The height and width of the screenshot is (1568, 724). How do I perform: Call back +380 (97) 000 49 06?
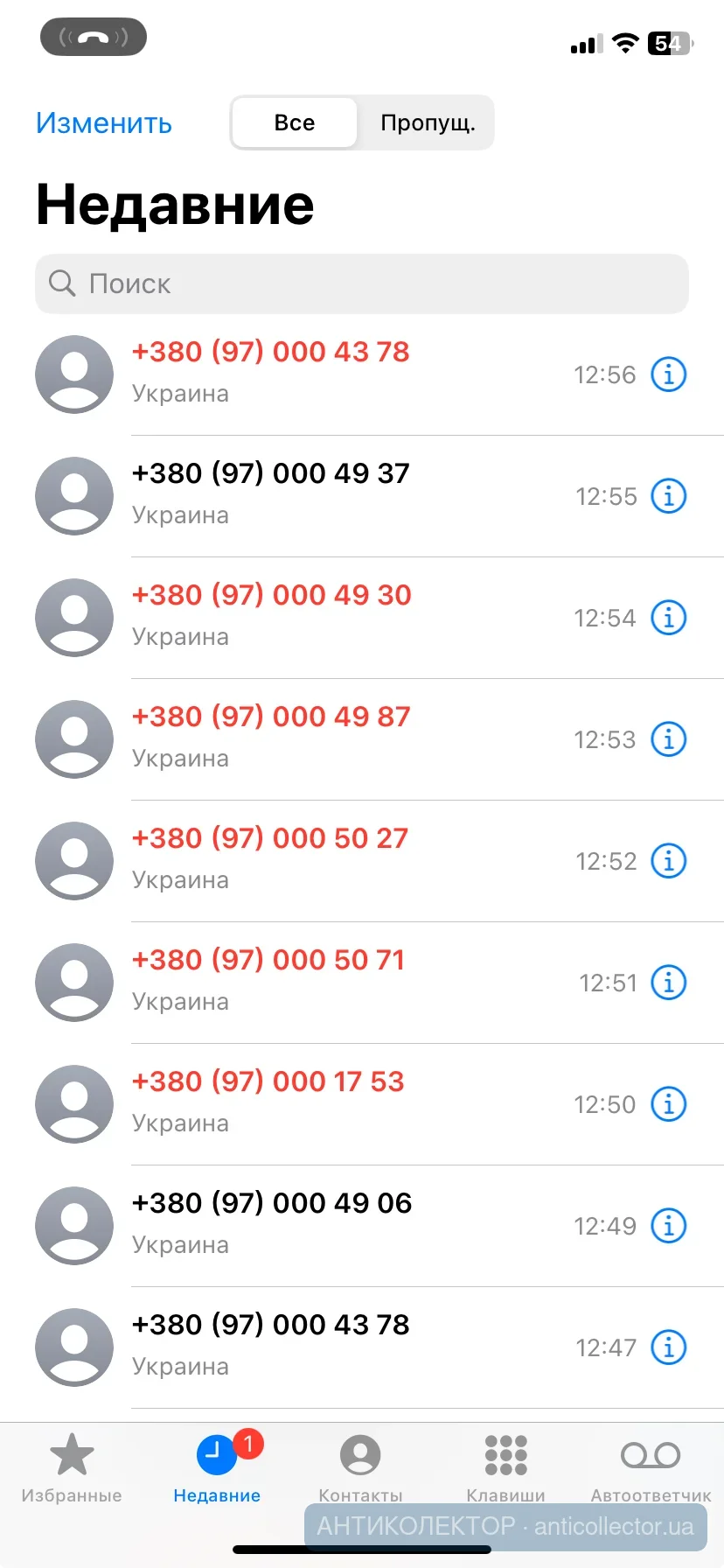pos(271,1204)
